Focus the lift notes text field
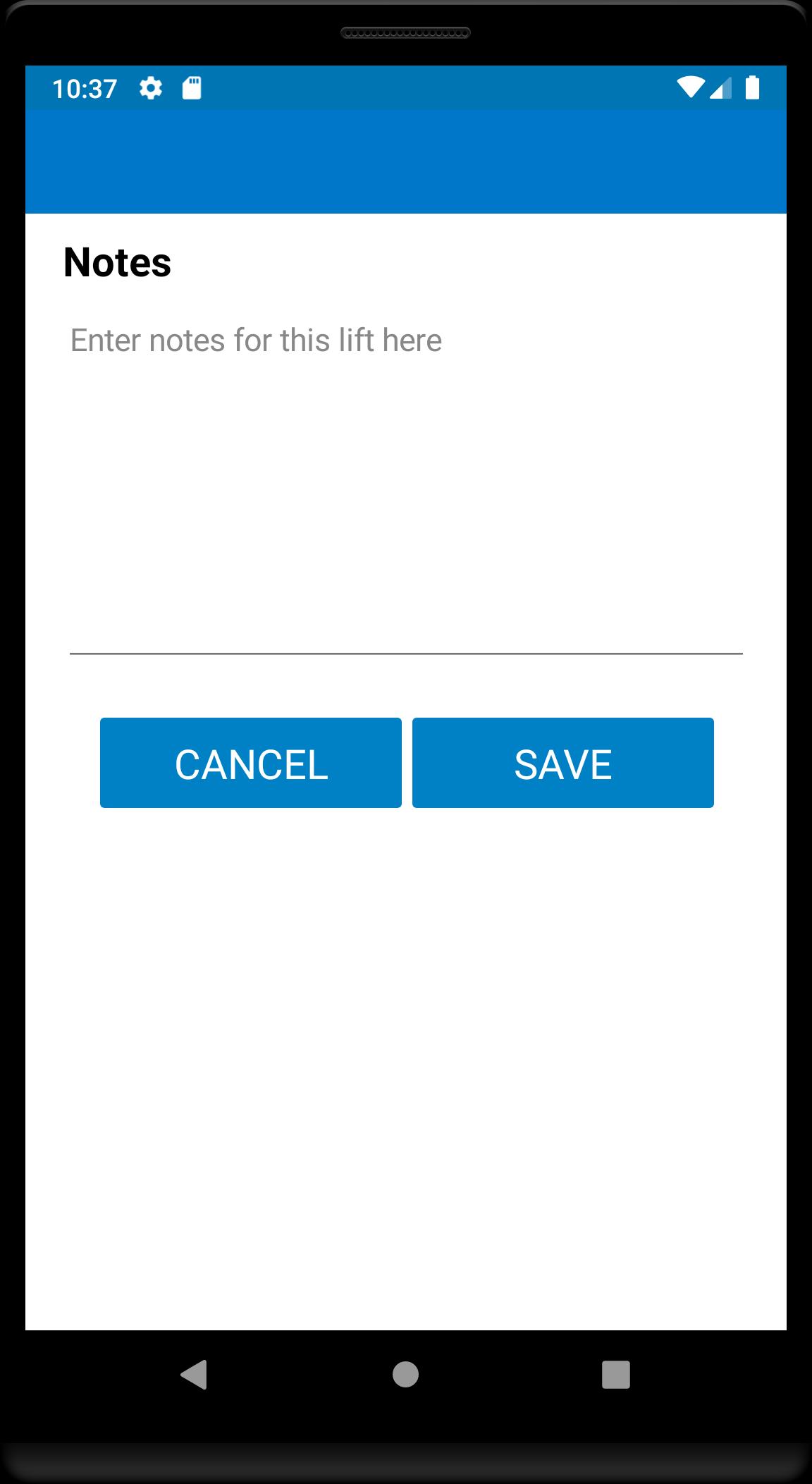This screenshot has width=812, height=1484. tap(405, 486)
